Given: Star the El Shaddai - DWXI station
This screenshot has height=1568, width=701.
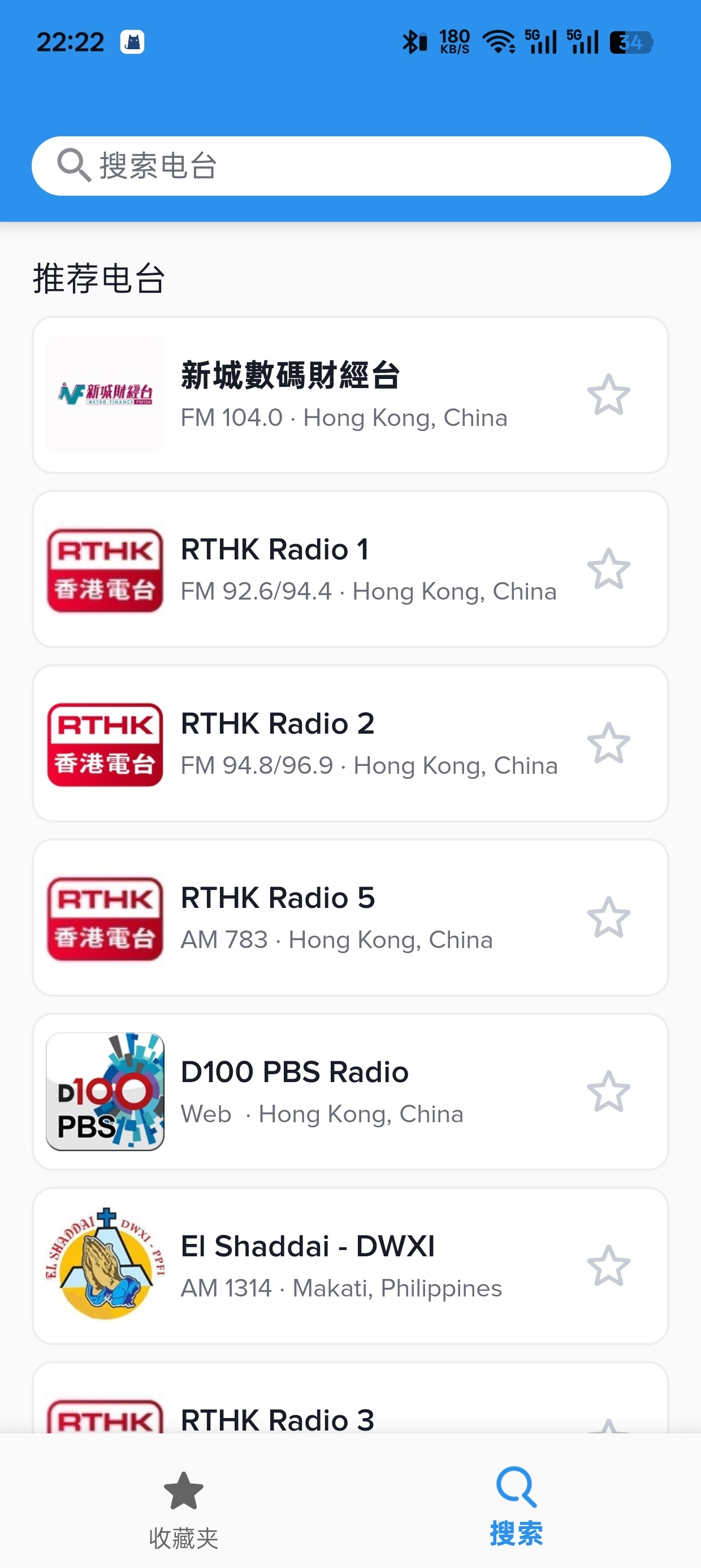Looking at the screenshot, I should (x=608, y=1265).
